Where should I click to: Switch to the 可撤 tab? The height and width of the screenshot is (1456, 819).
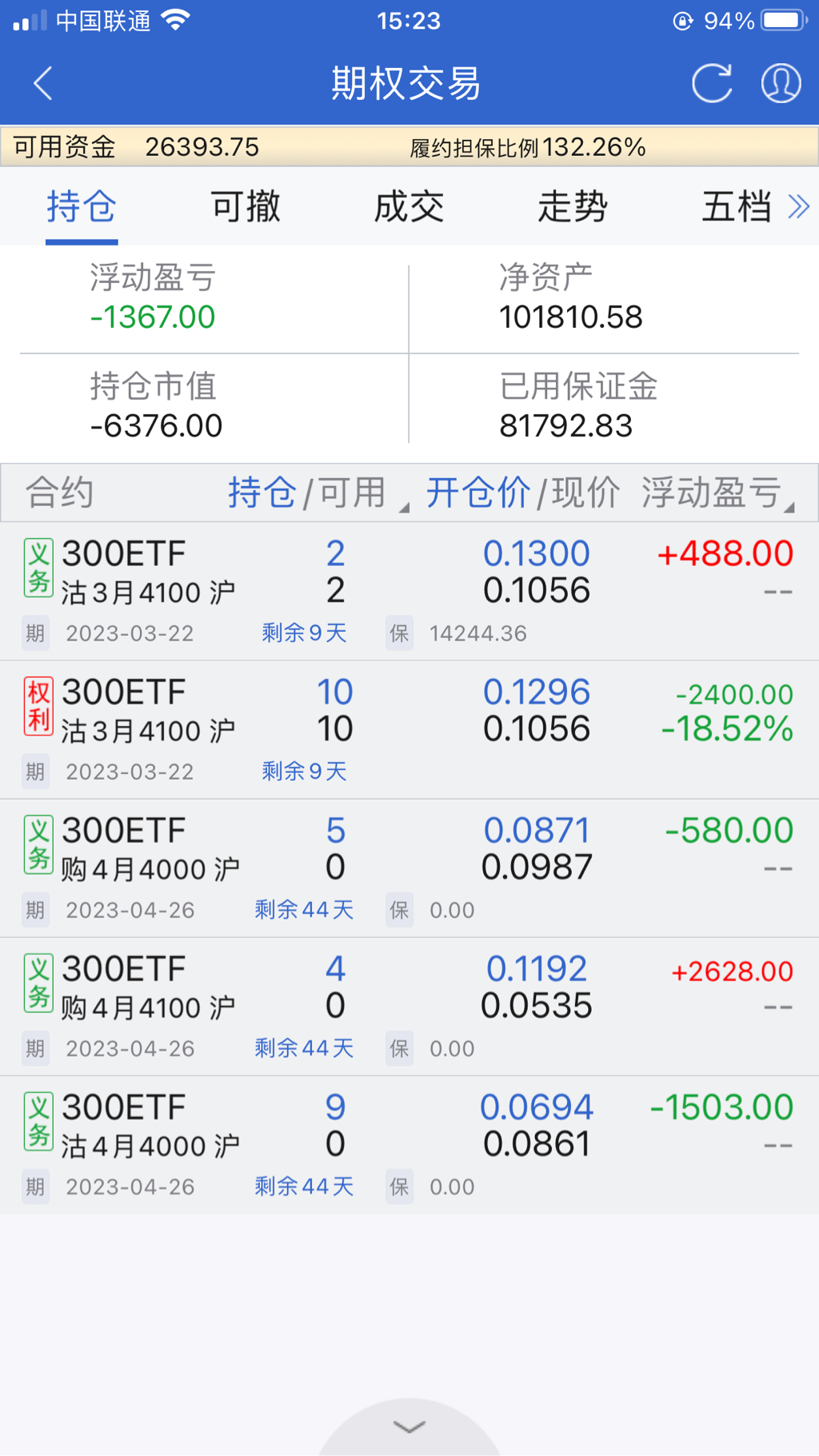[246, 207]
